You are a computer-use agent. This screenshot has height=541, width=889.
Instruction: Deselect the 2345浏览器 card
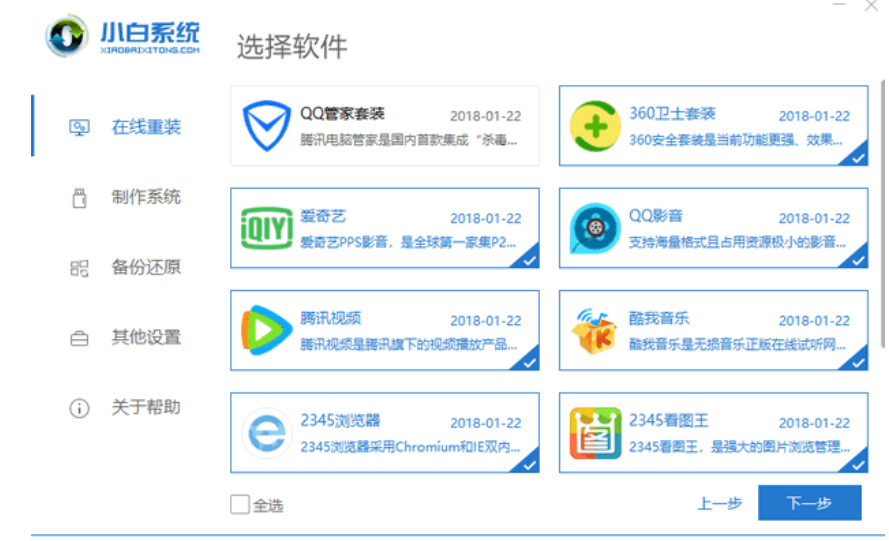385,432
